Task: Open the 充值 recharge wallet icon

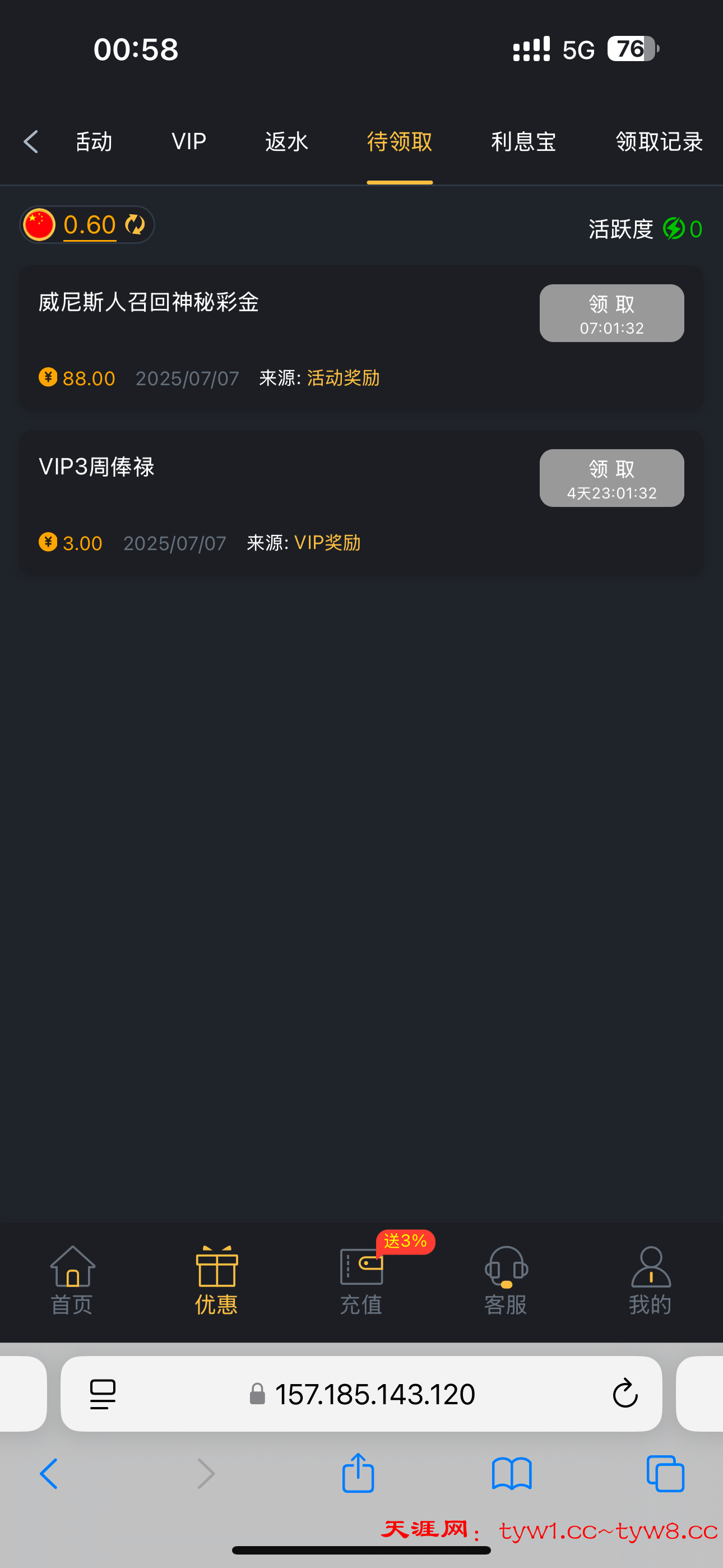Action: tap(361, 1272)
